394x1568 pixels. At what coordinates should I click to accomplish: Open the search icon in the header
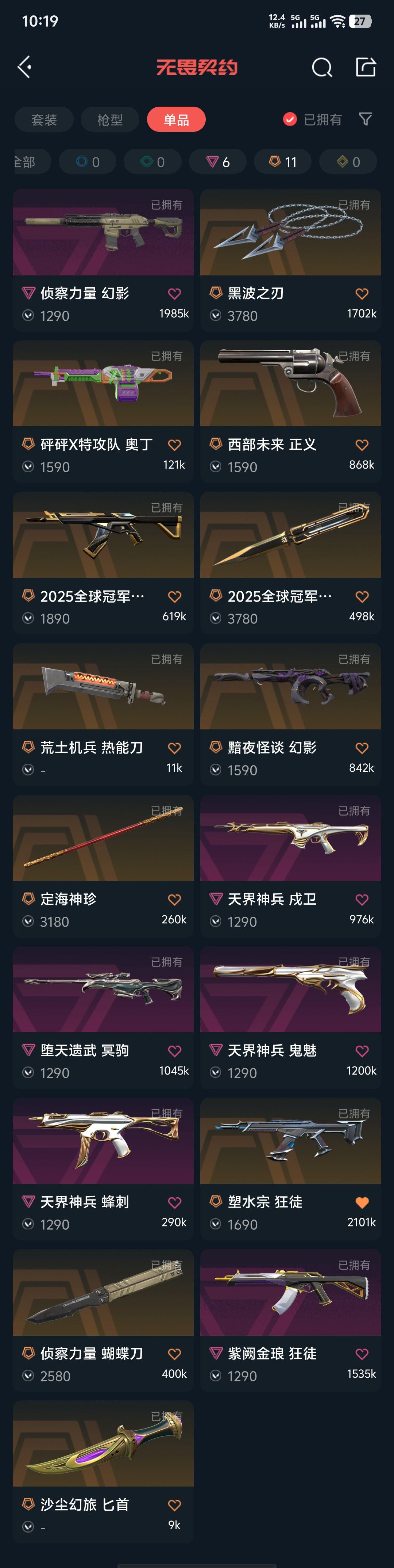(x=322, y=67)
